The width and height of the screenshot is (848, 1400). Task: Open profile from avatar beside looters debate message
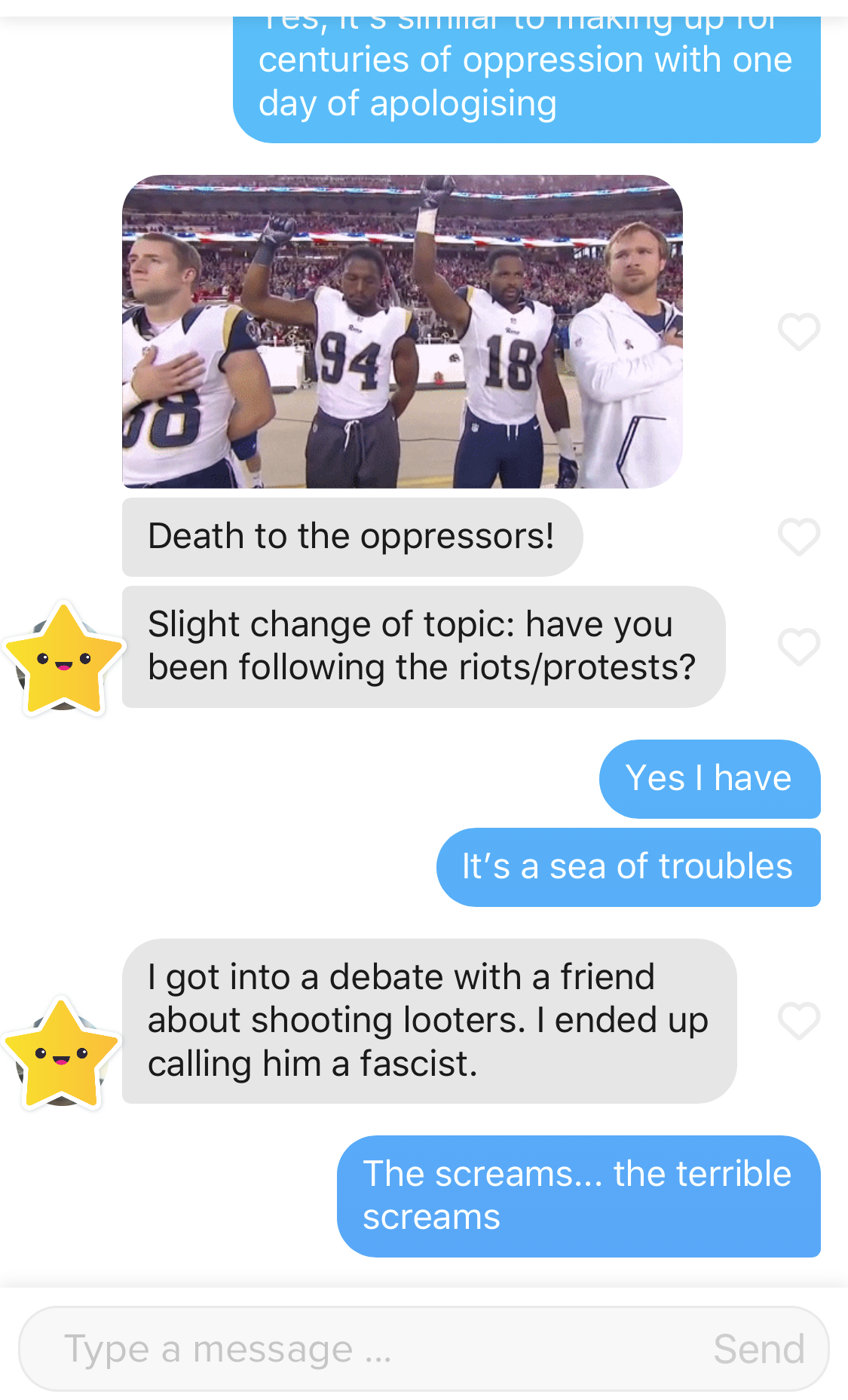click(x=62, y=1053)
